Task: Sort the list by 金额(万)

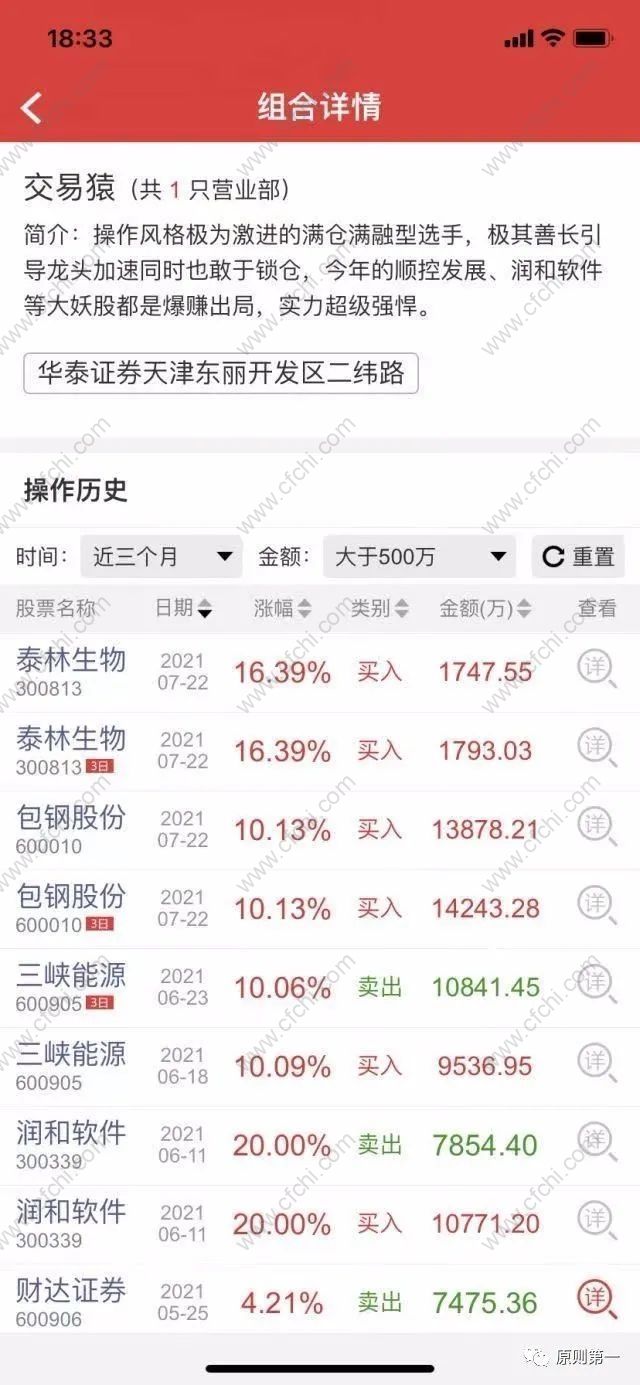Action: (x=485, y=608)
